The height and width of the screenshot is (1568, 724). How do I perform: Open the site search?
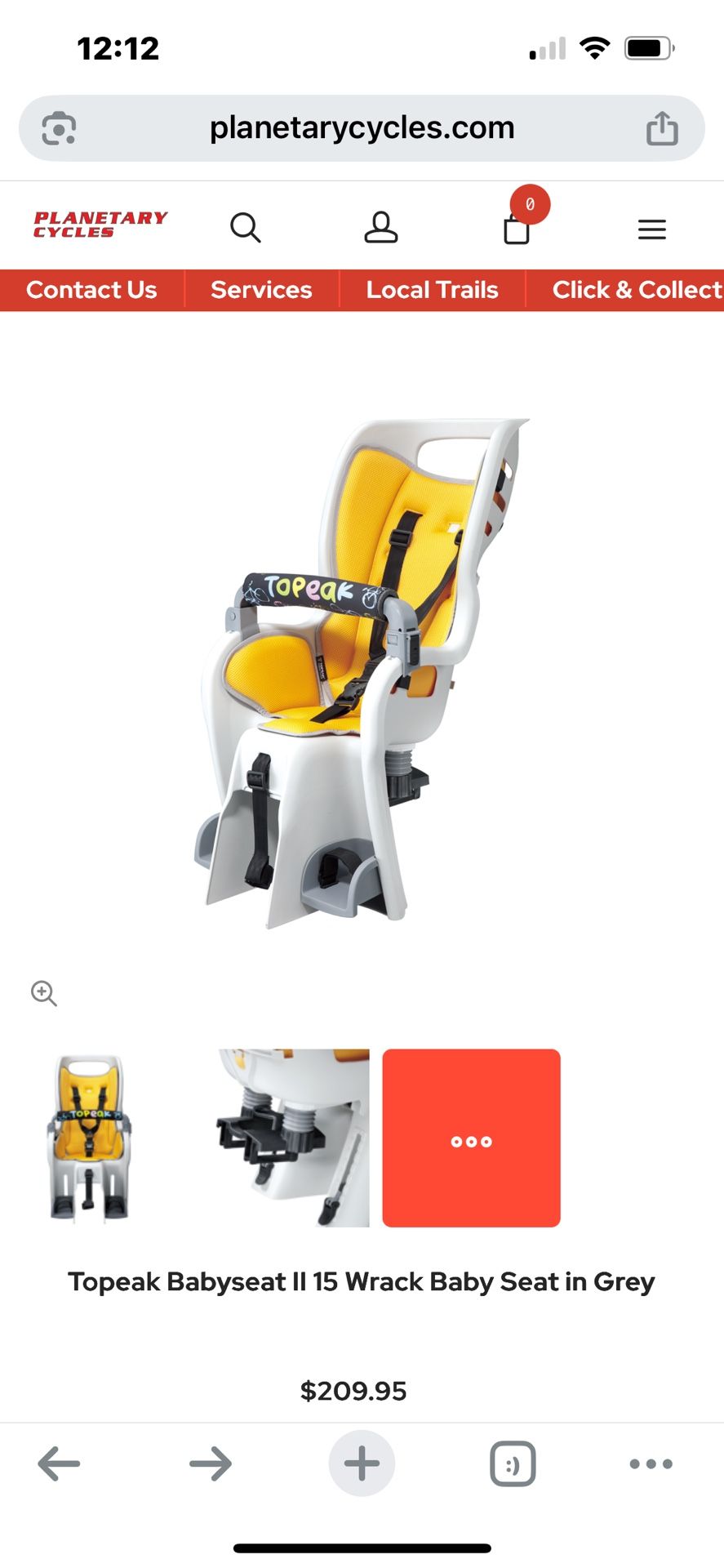pos(245,228)
